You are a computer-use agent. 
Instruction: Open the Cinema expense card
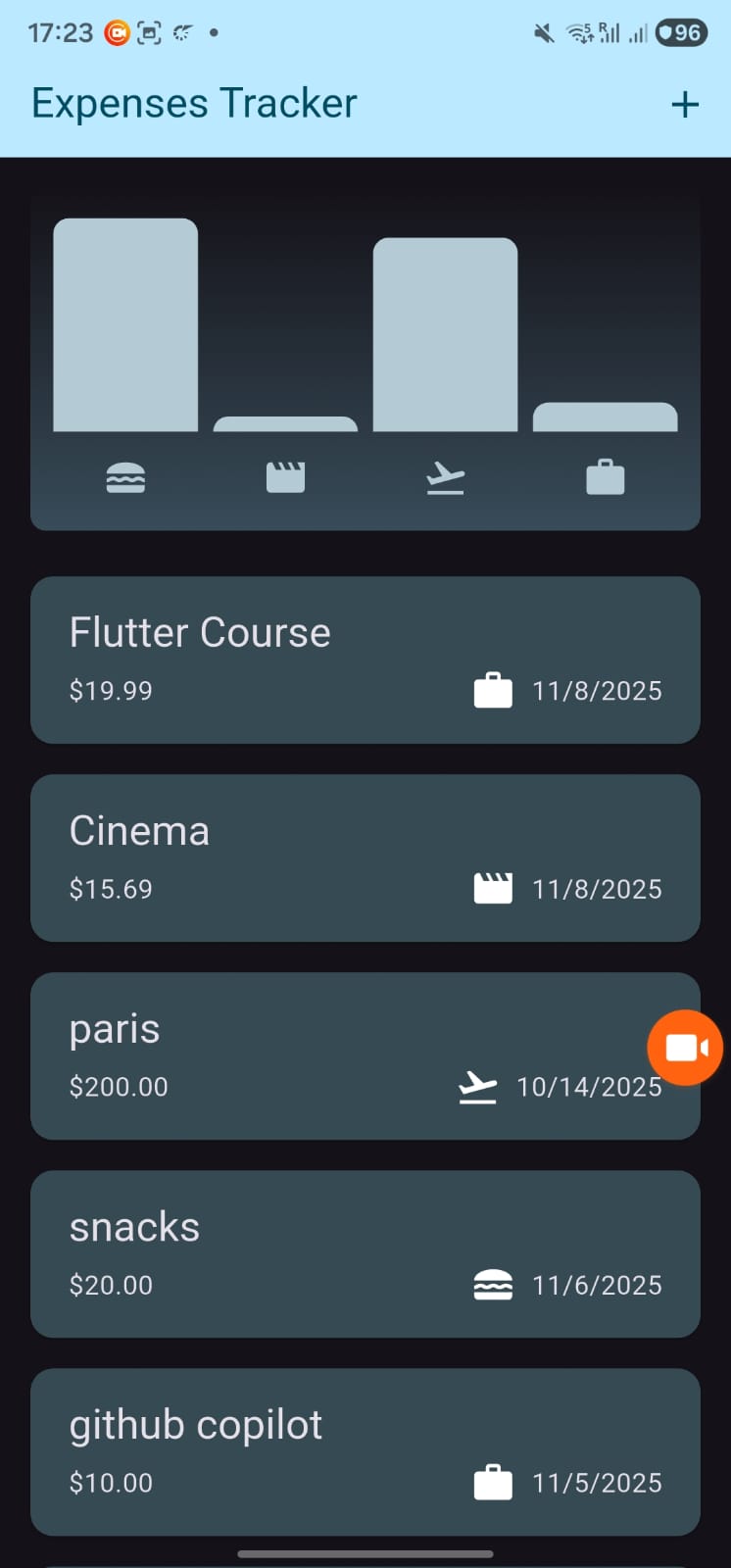coord(365,857)
